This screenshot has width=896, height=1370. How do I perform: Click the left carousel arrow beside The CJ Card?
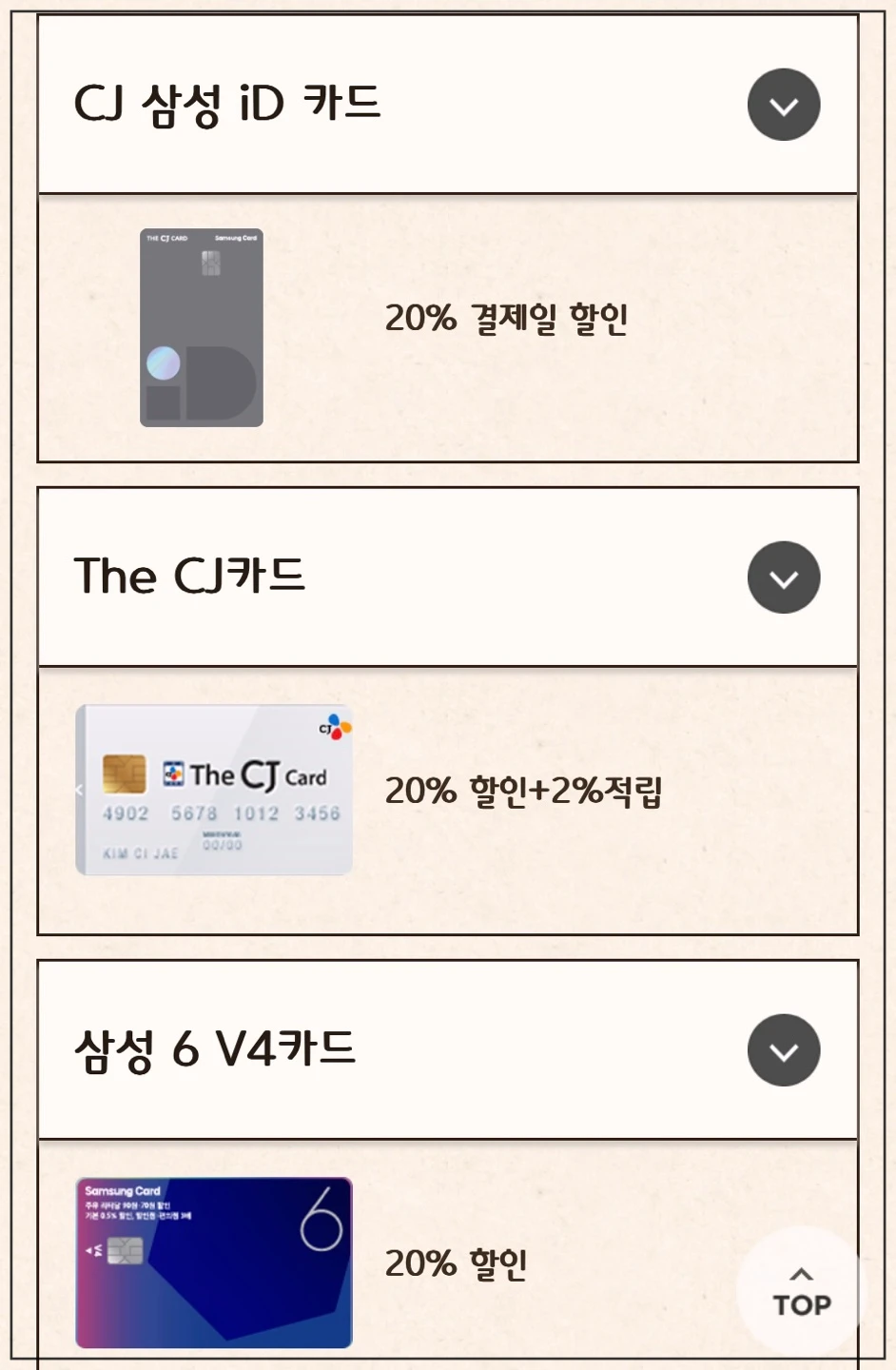(78, 788)
